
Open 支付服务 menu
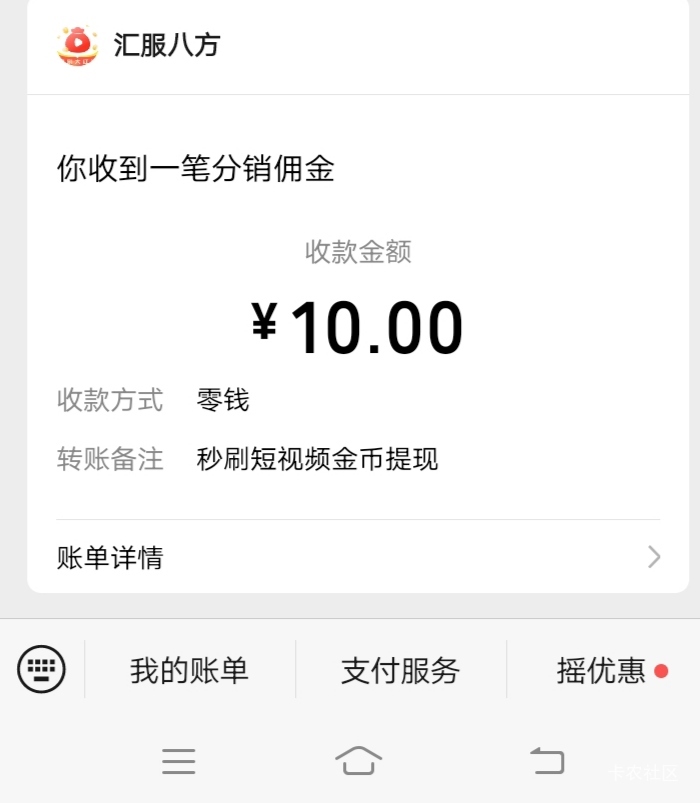click(400, 670)
